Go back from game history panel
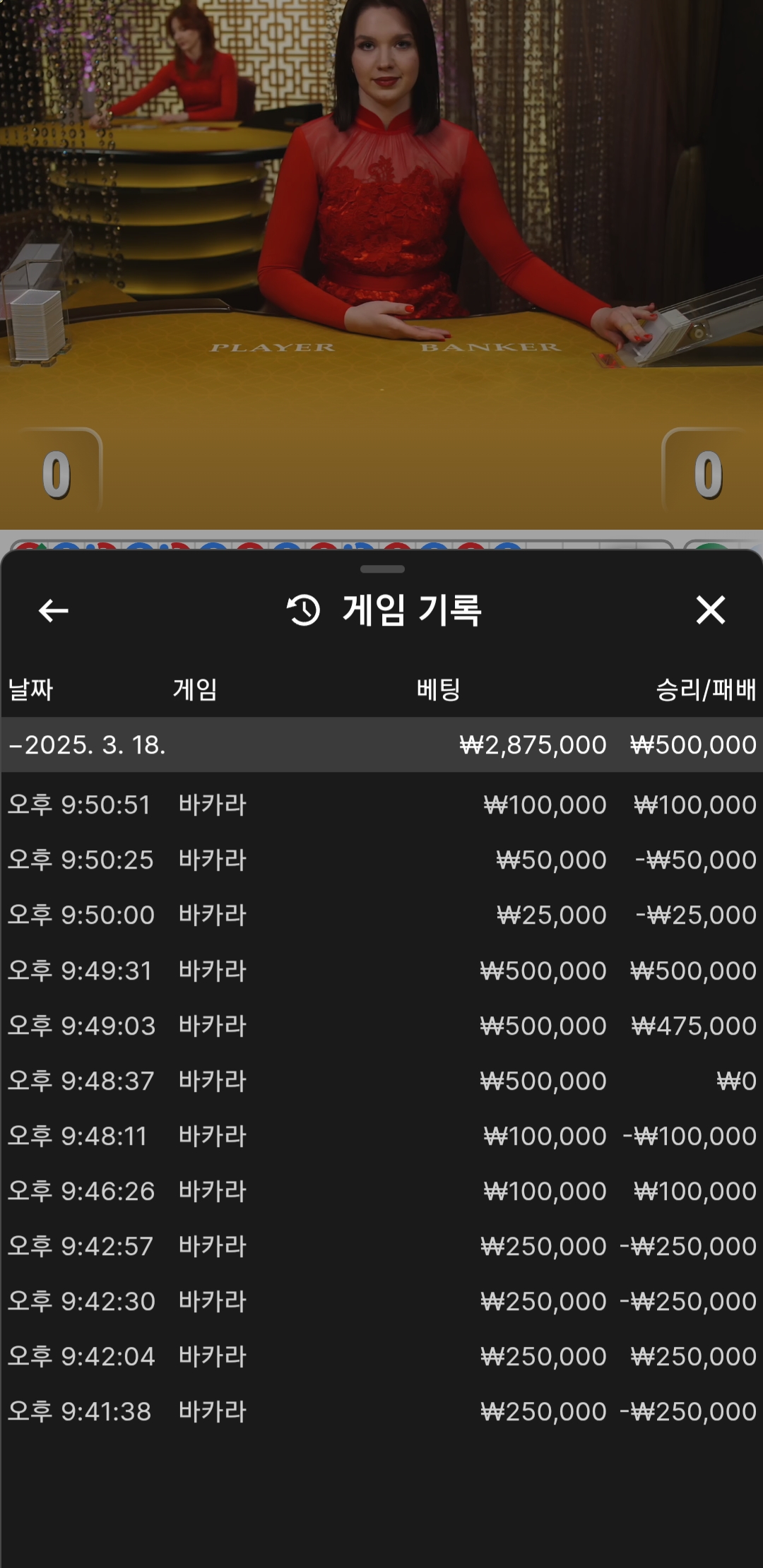The image size is (763, 1568). 53,611
